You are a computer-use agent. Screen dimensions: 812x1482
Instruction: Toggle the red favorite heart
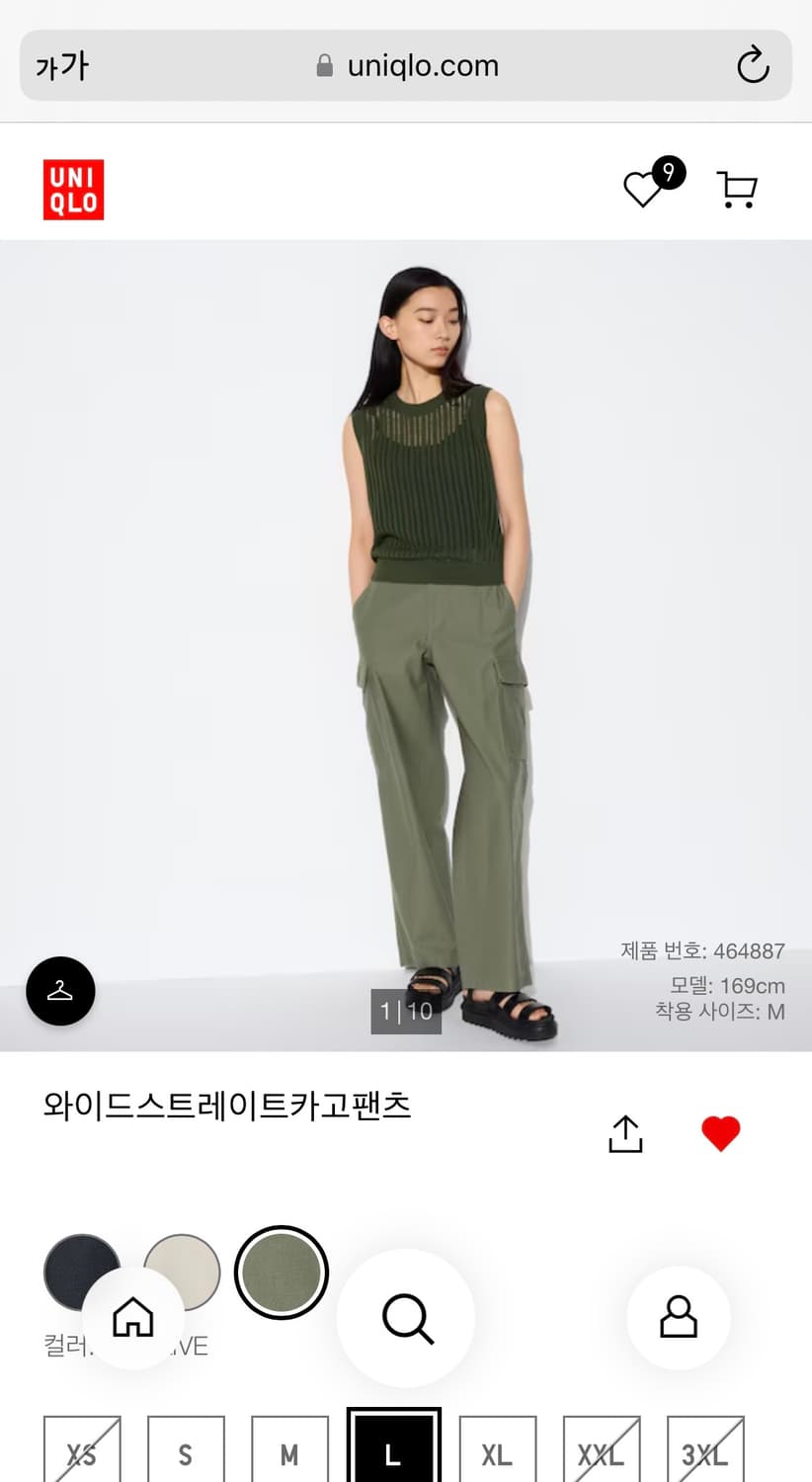720,1133
